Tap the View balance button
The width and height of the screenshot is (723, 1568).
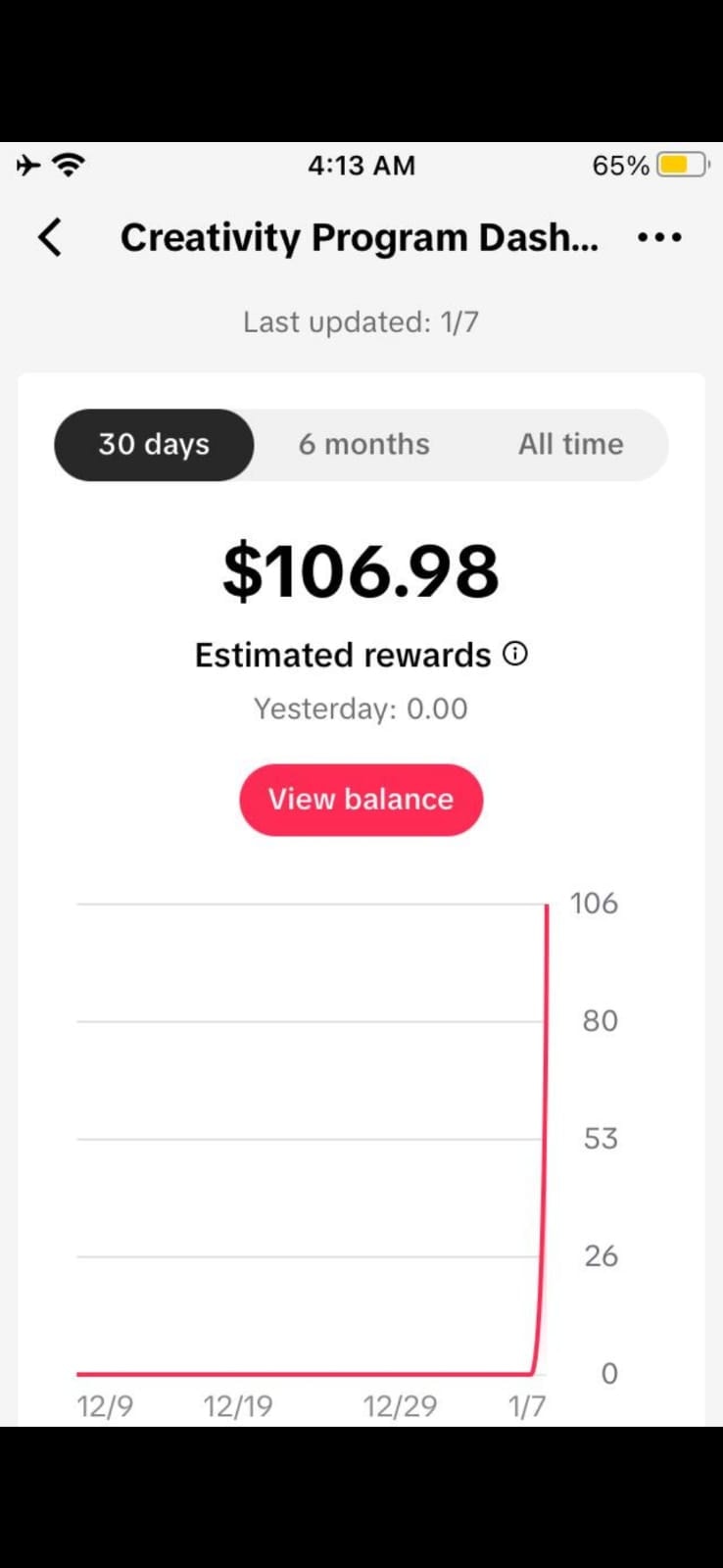tap(361, 800)
